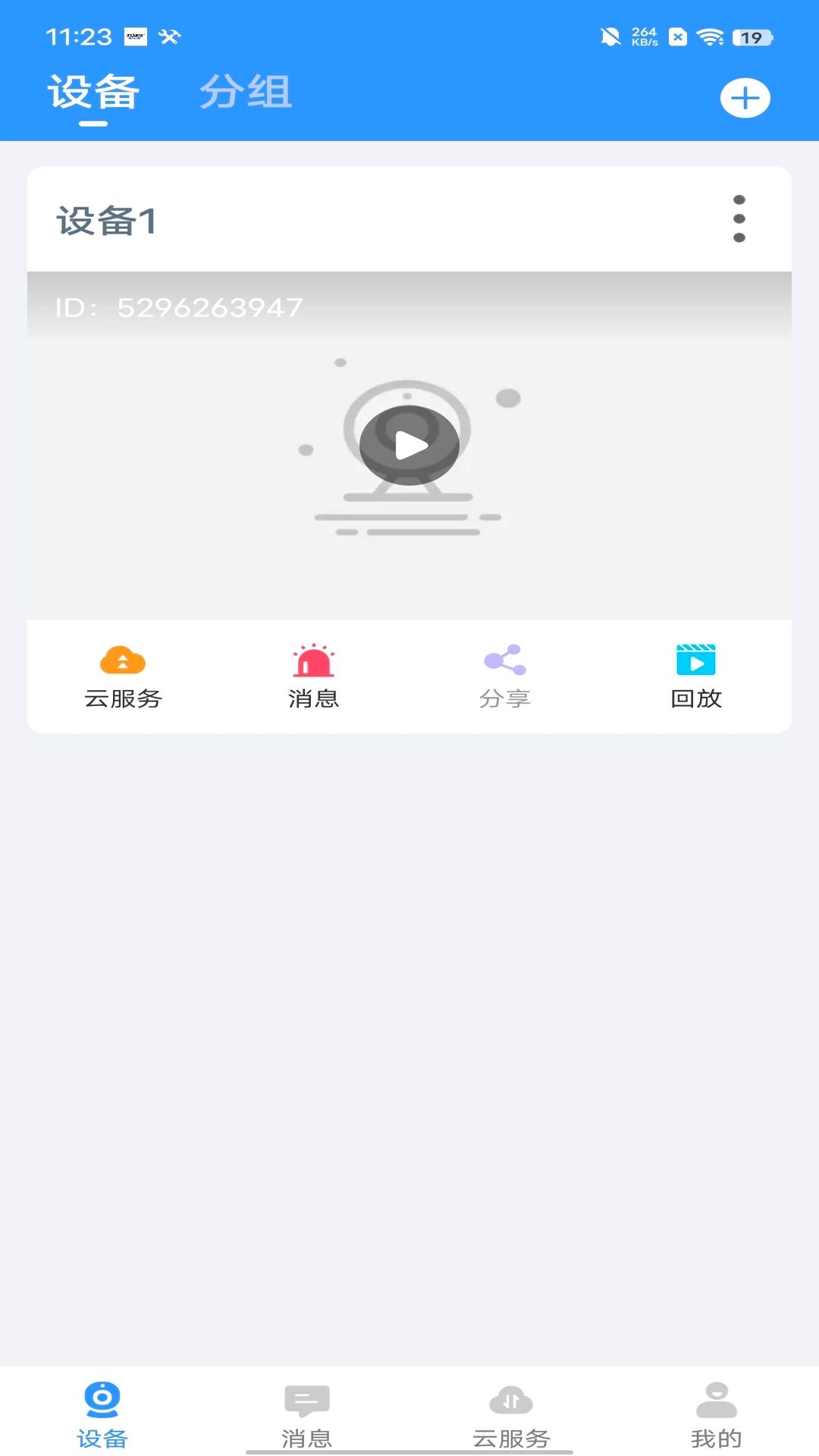This screenshot has height=1456, width=819.
Task: Tap the + button to add a new device
Action: click(745, 97)
